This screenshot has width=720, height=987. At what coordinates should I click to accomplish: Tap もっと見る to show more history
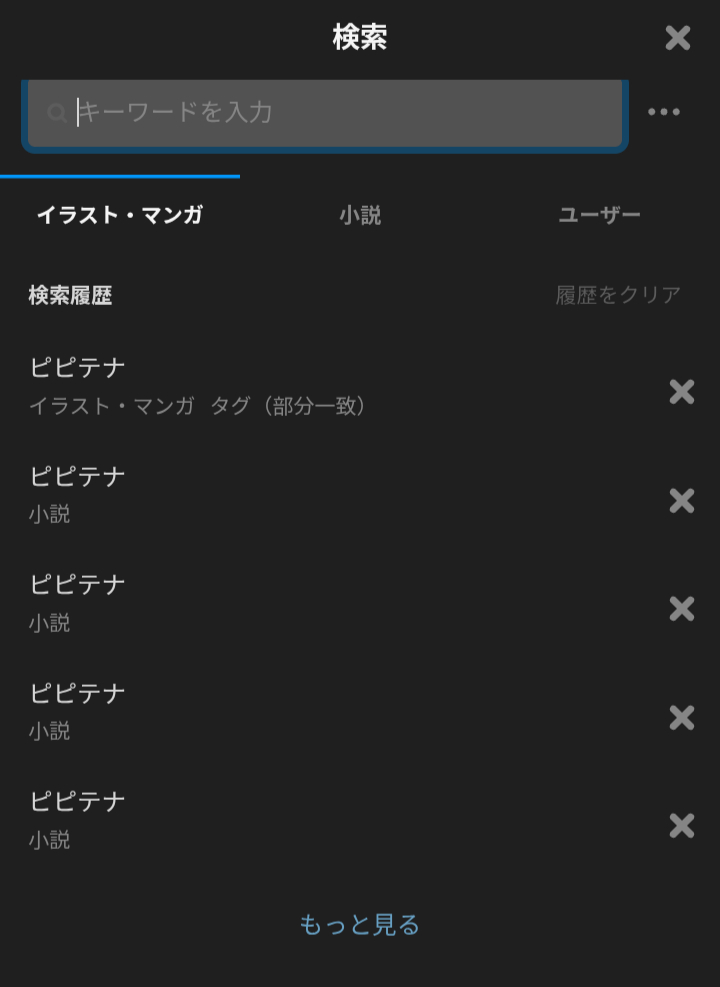click(x=360, y=925)
